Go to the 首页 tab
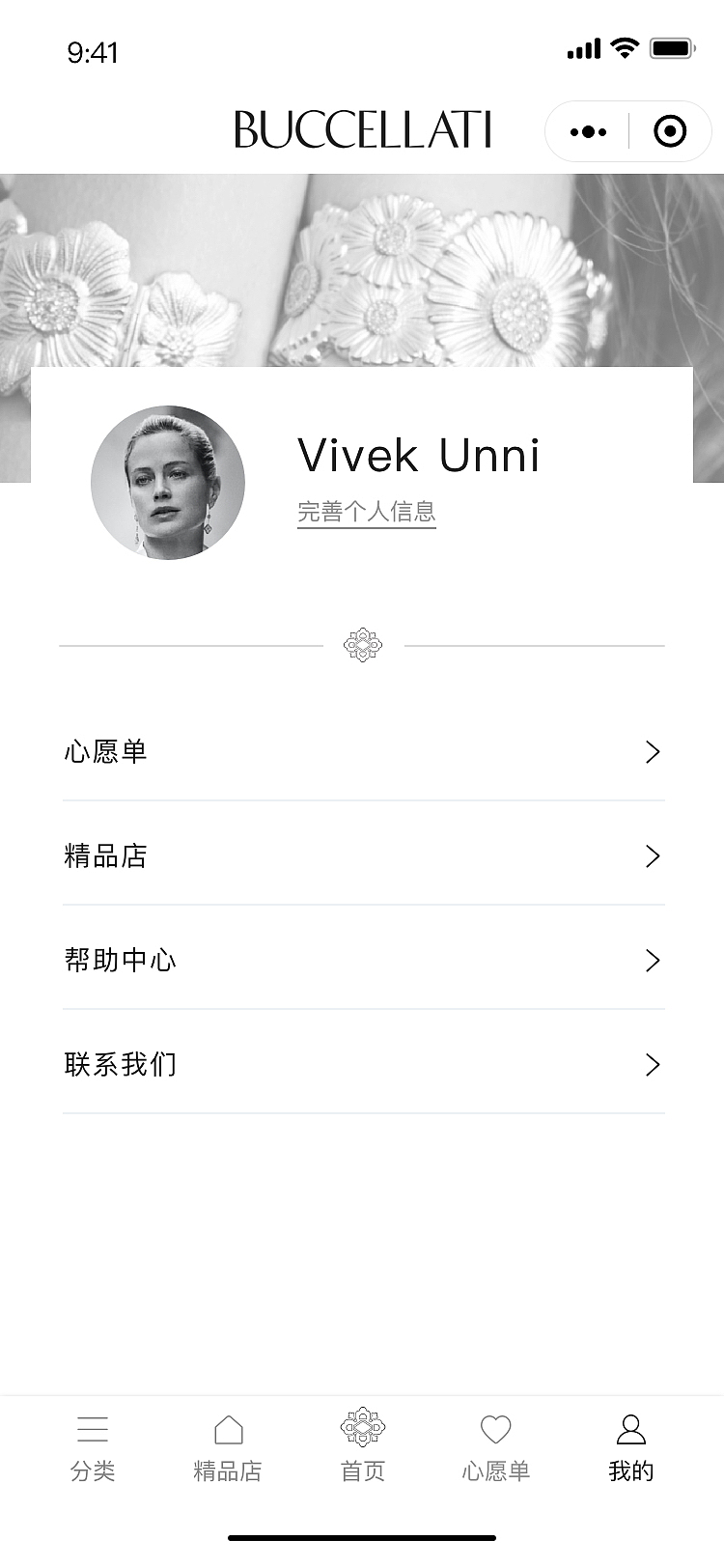This screenshot has height=1568, width=724. pyautogui.click(x=363, y=1446)
